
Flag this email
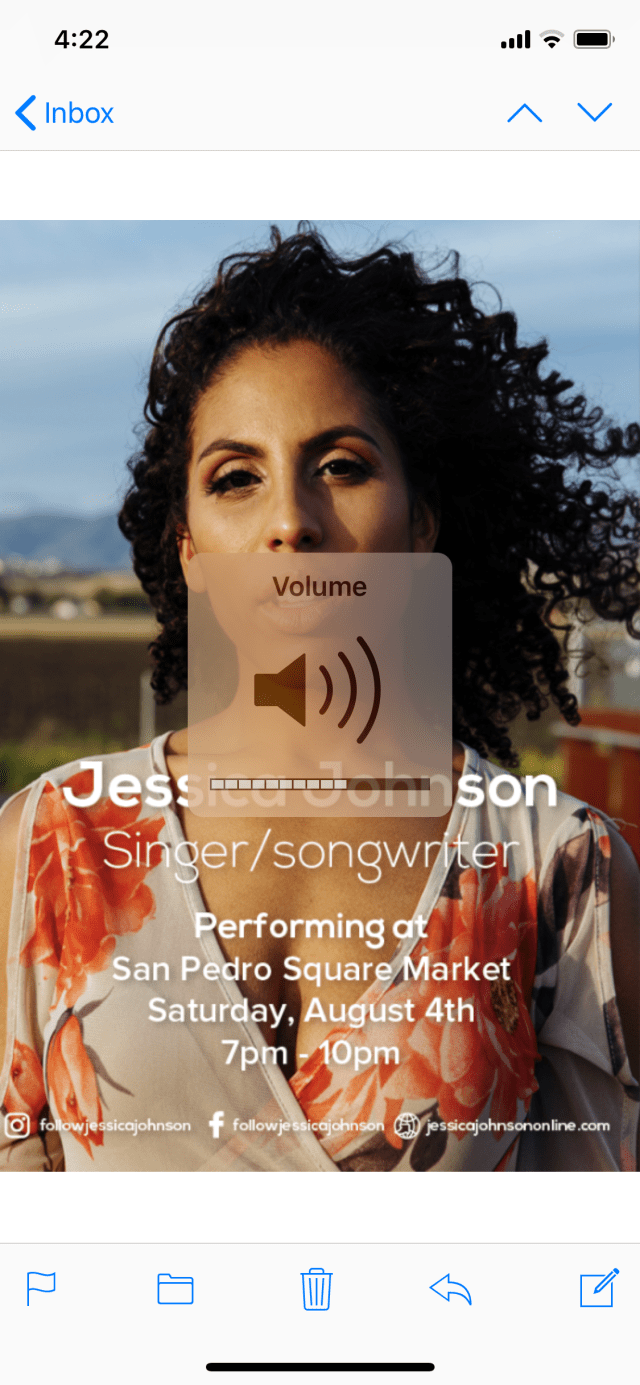[x=41, y=1289]
